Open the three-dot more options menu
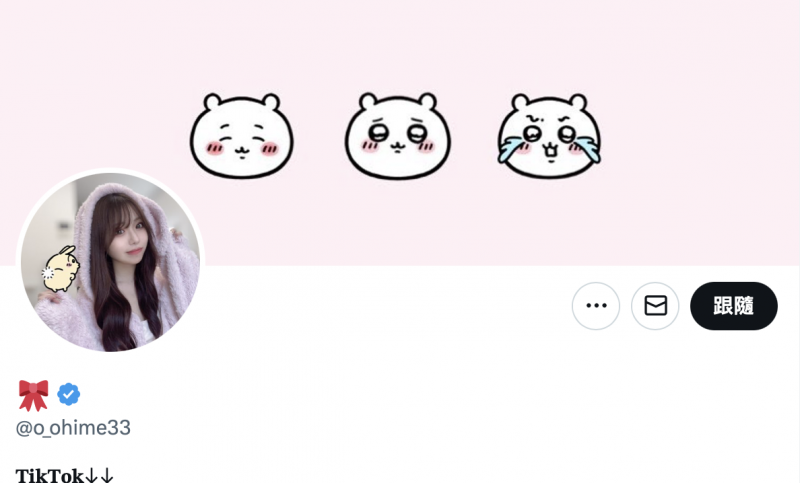This screenshot has height=483, width=800. click(x=596, y=306)
